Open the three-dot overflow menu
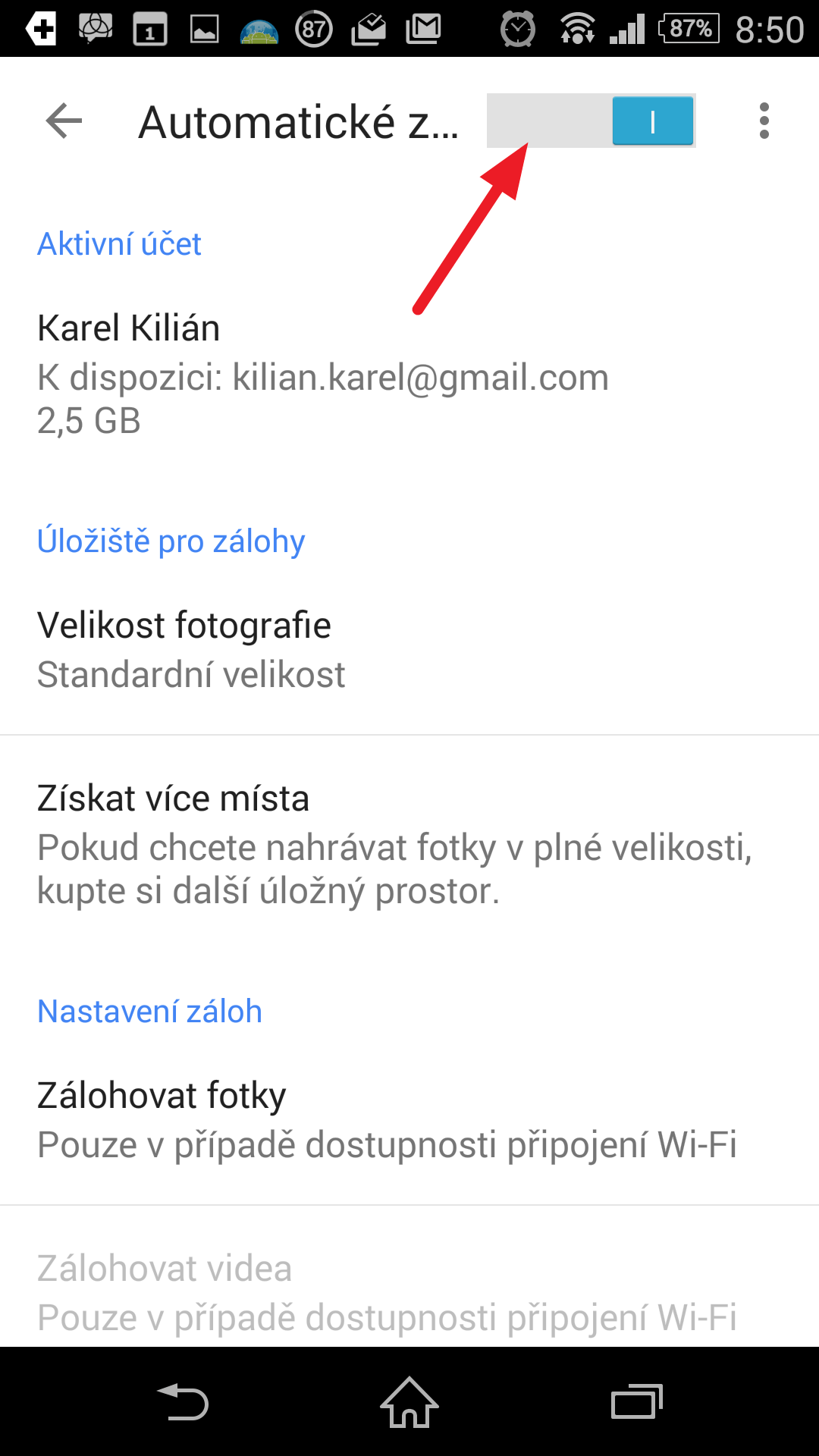This screenshot has height=1456, width=819. pyautogui.click(x=764, y=121)
